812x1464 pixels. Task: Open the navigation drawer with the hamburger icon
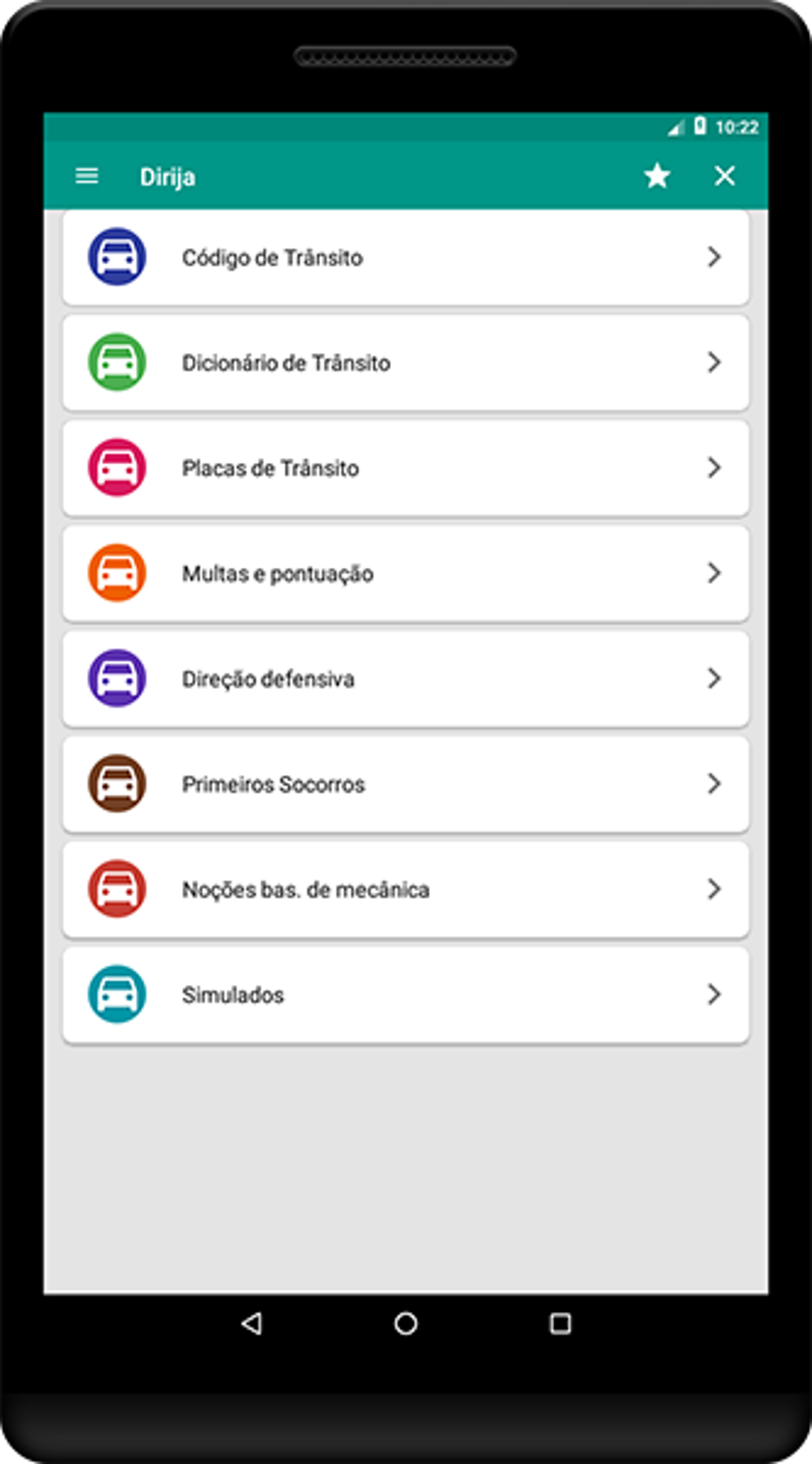[86, 176]
